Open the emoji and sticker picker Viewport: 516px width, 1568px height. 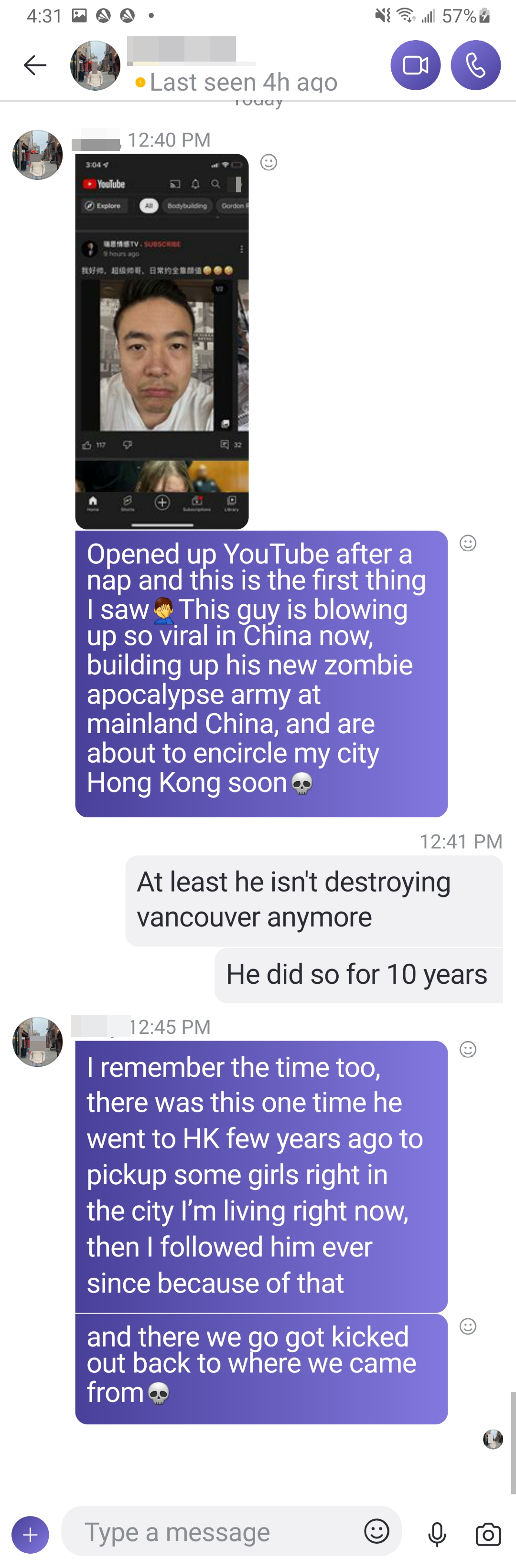(x=376, y=1531)
